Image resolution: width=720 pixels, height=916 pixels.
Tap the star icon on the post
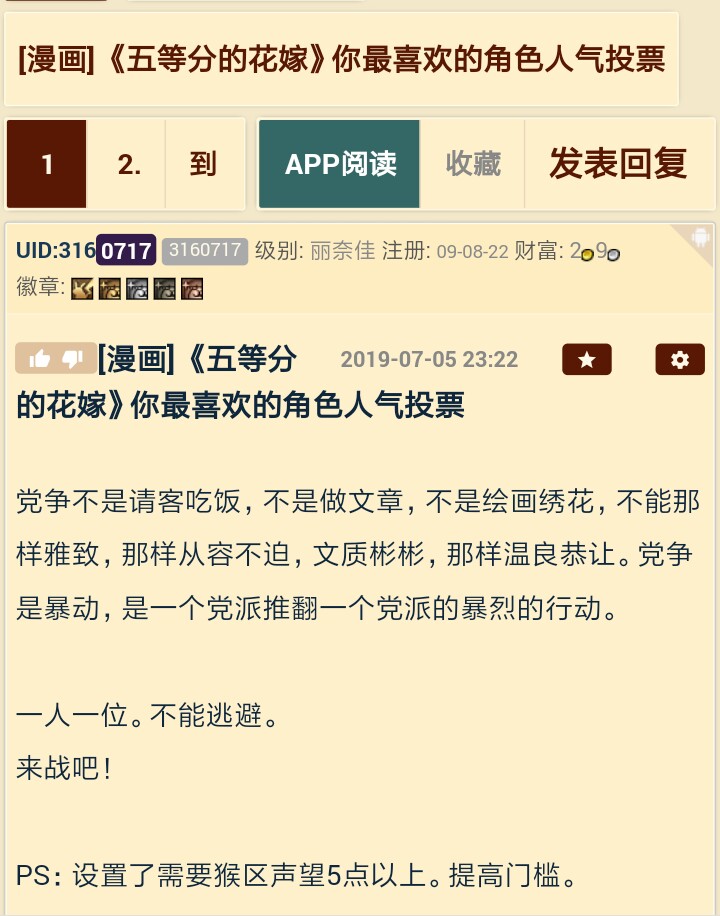tap(587, 360)
